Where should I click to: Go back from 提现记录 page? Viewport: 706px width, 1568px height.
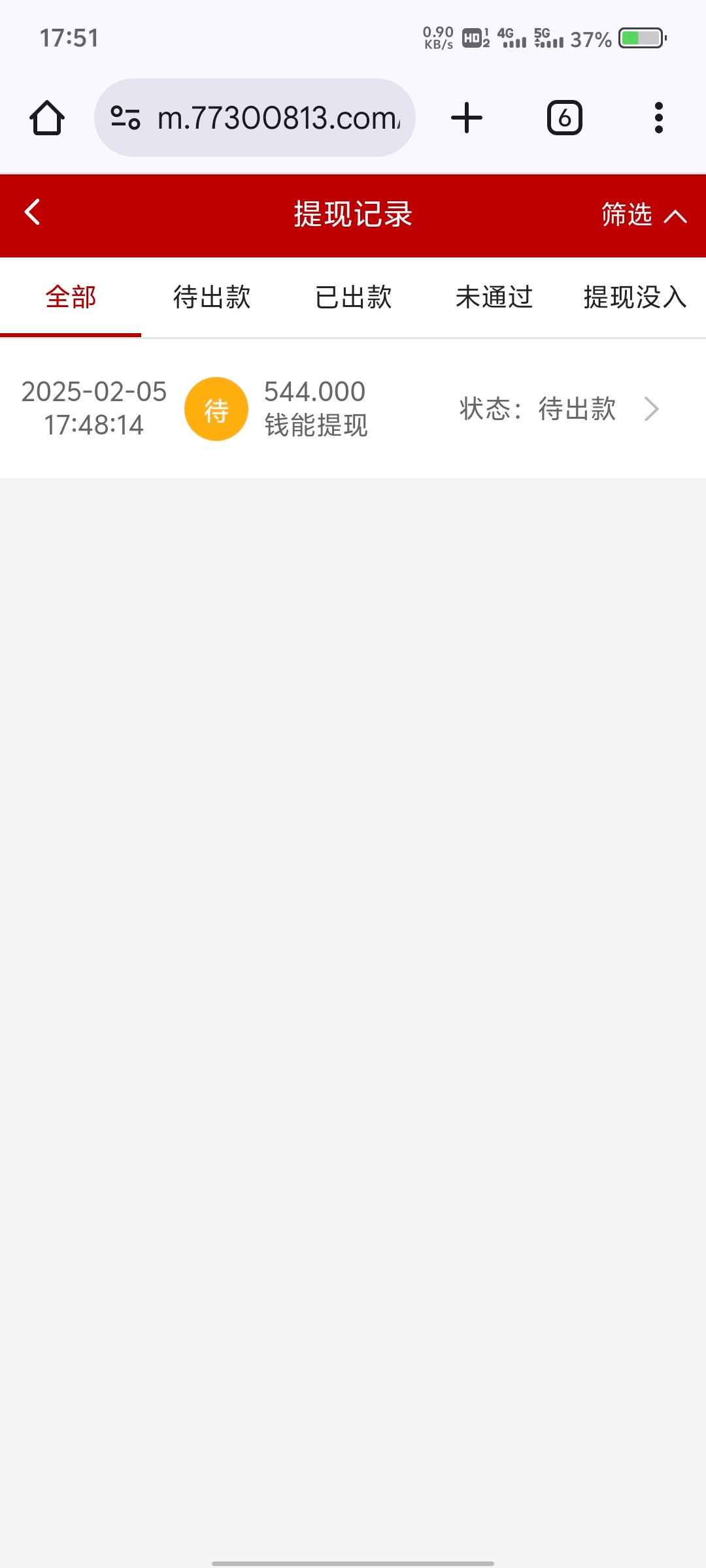point(32,212)
